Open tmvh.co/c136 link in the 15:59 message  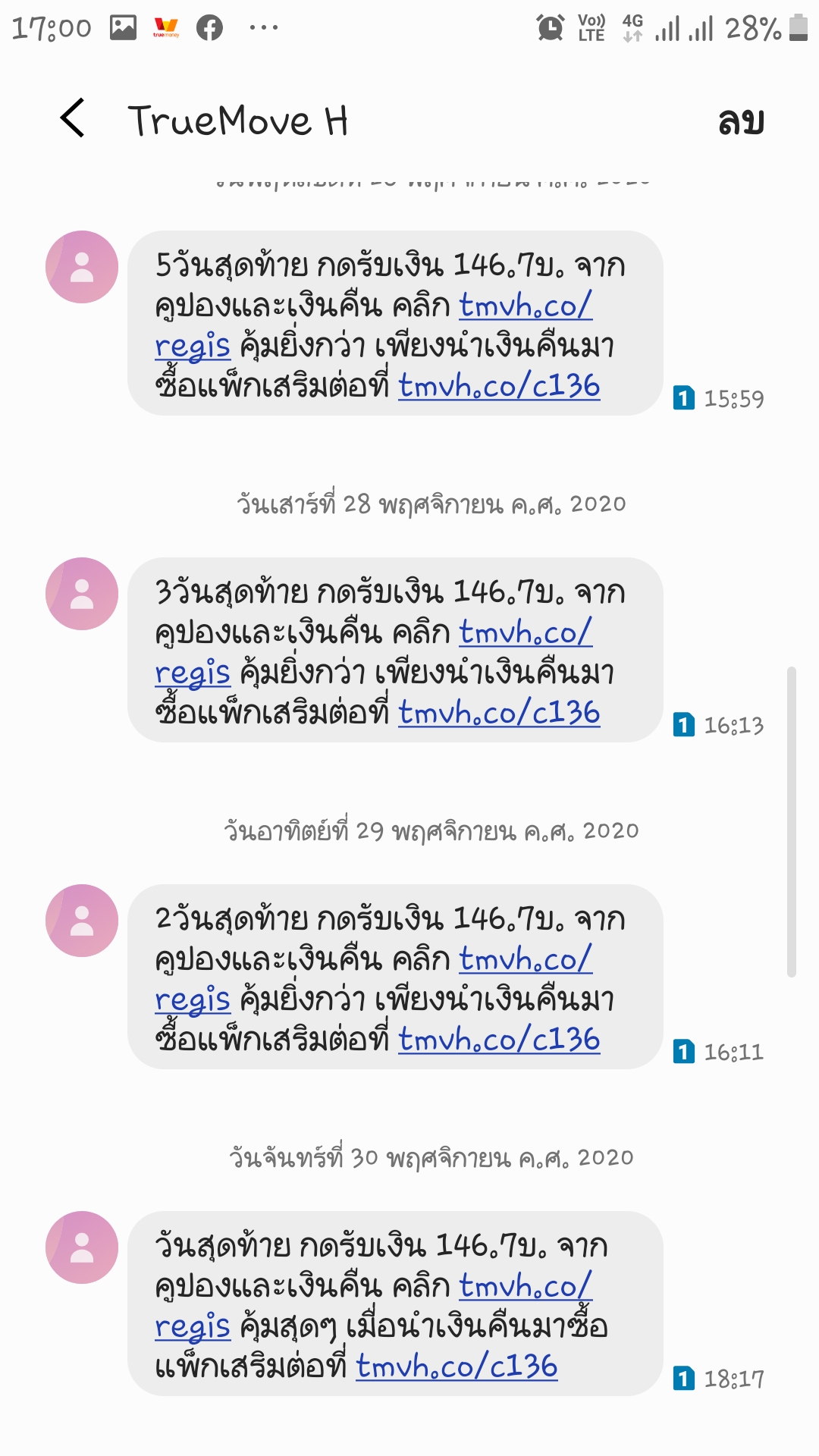[x=499, y=387]
